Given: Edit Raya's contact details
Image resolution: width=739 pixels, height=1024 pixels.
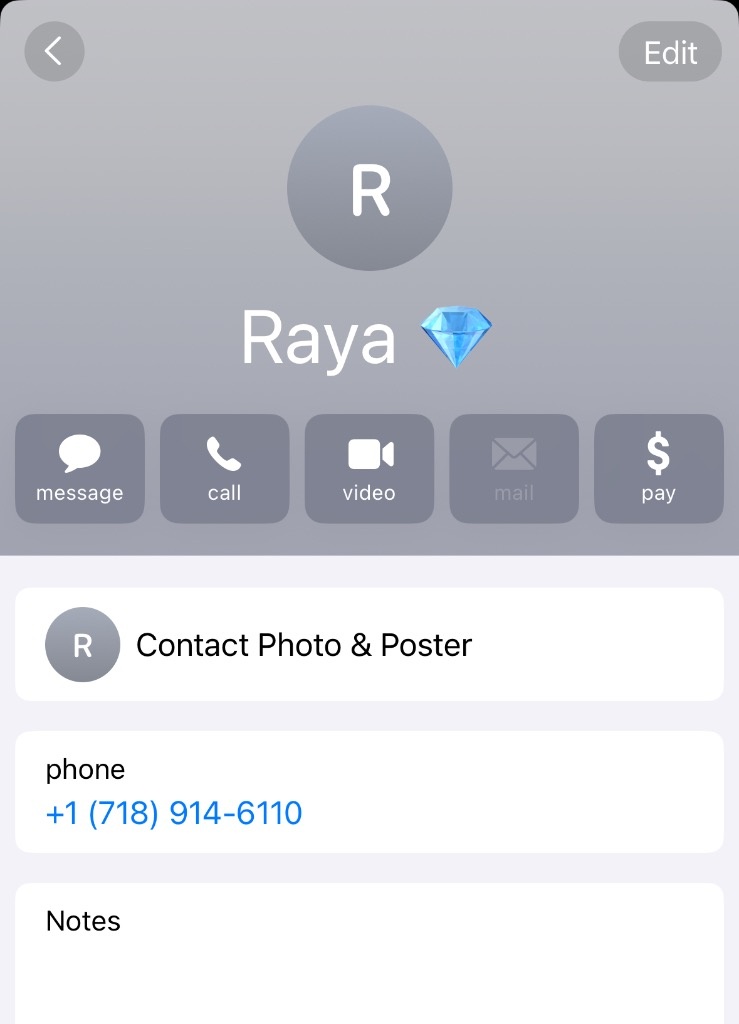Looking at the screenshot, I should [x=670, y=52].
